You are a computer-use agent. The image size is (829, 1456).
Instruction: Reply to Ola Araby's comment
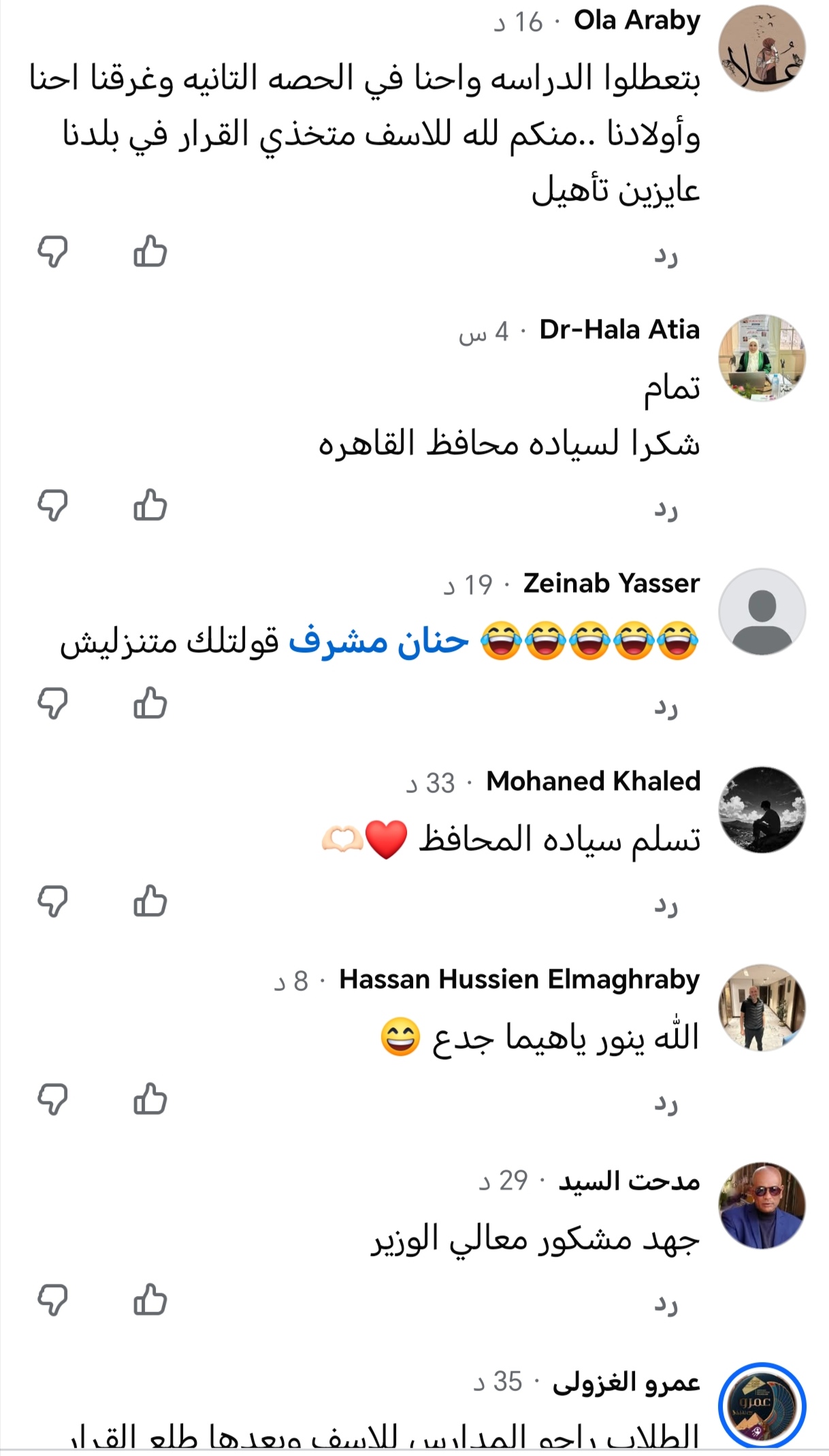pyautogui.click(x=666, y=257)
